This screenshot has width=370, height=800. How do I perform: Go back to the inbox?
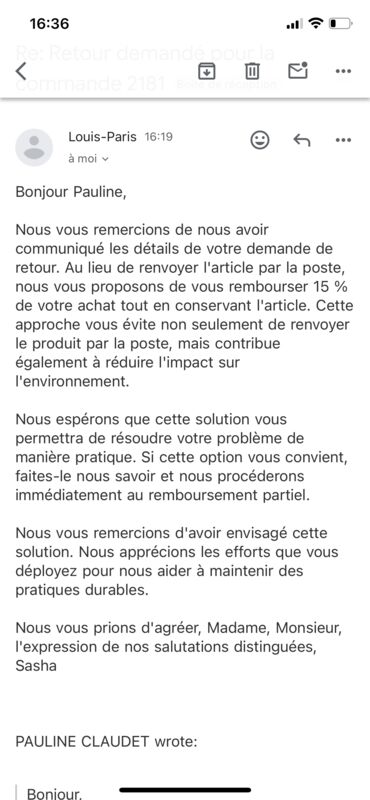pos(21,71)
